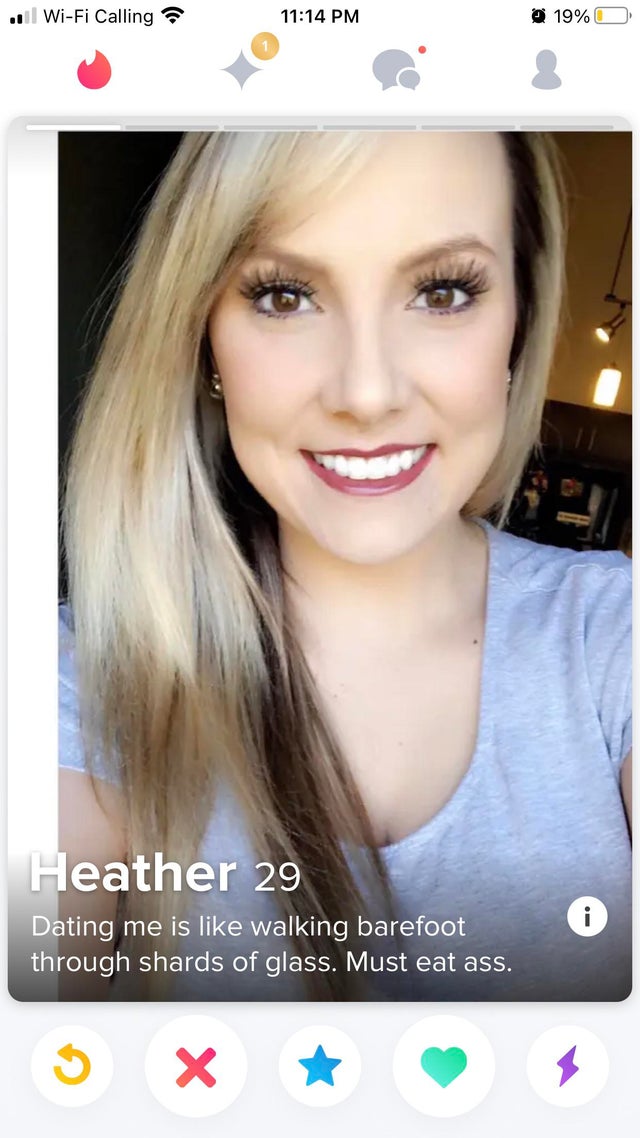Activate Boost with the purple lightning bolt
The image size is (640, 1138).
[567, 1066]
